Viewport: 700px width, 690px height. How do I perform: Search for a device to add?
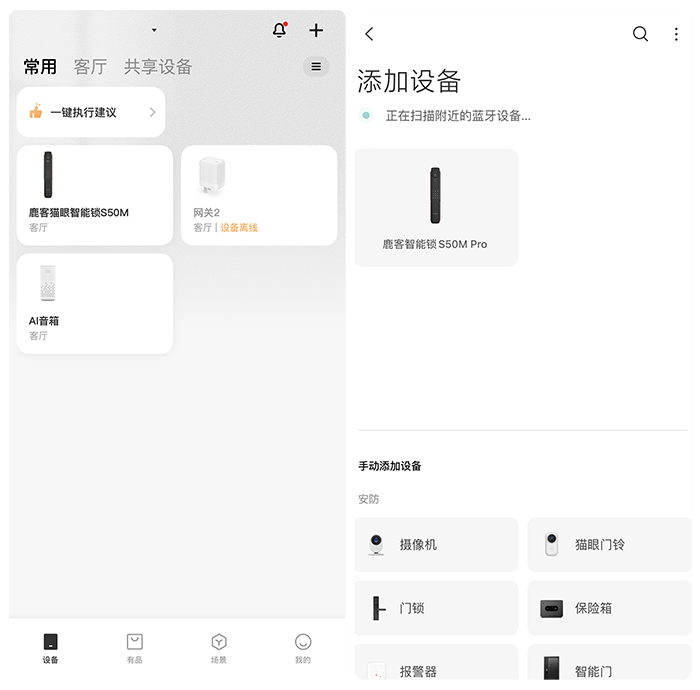tap(640, 34)
